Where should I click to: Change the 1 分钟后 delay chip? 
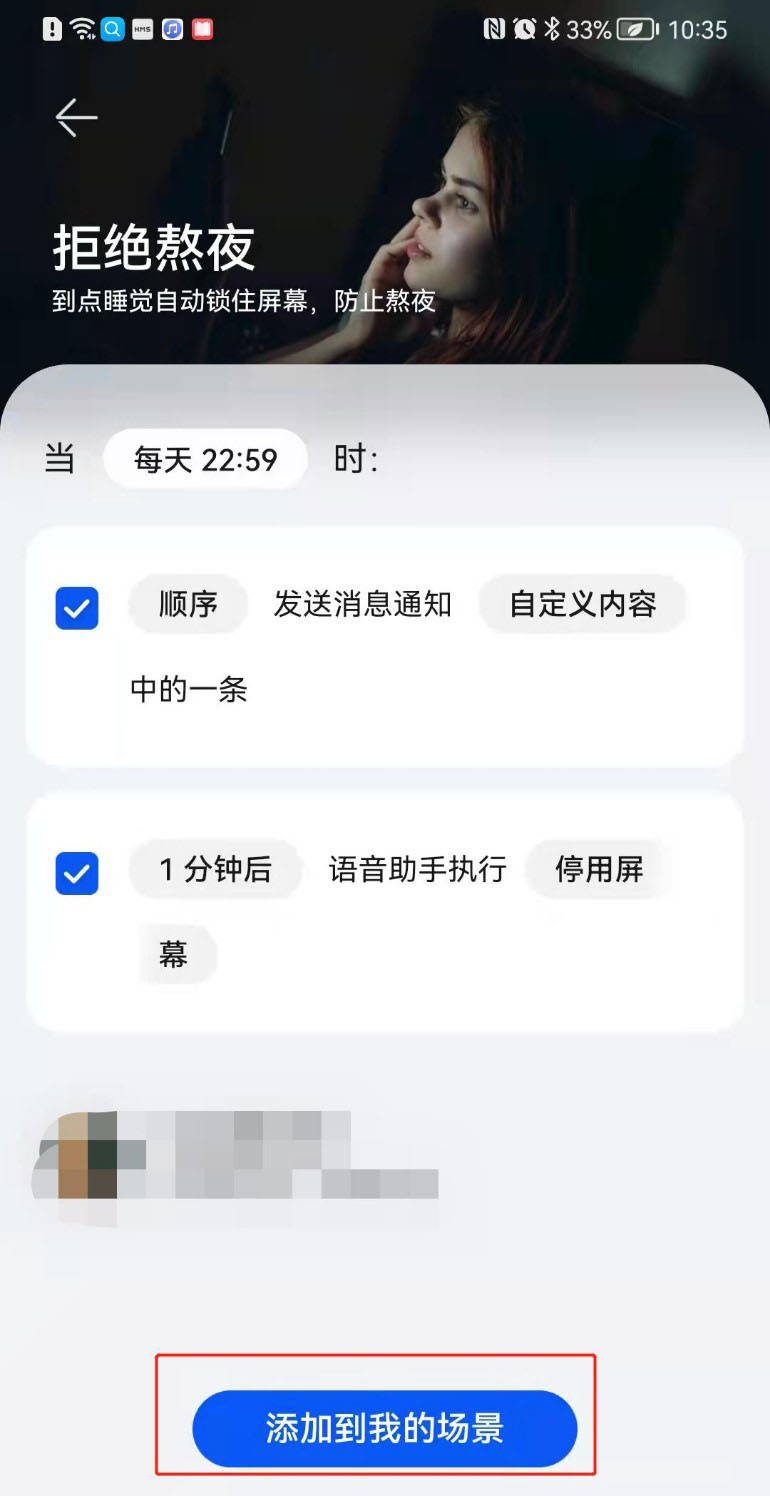click(216, 869)
